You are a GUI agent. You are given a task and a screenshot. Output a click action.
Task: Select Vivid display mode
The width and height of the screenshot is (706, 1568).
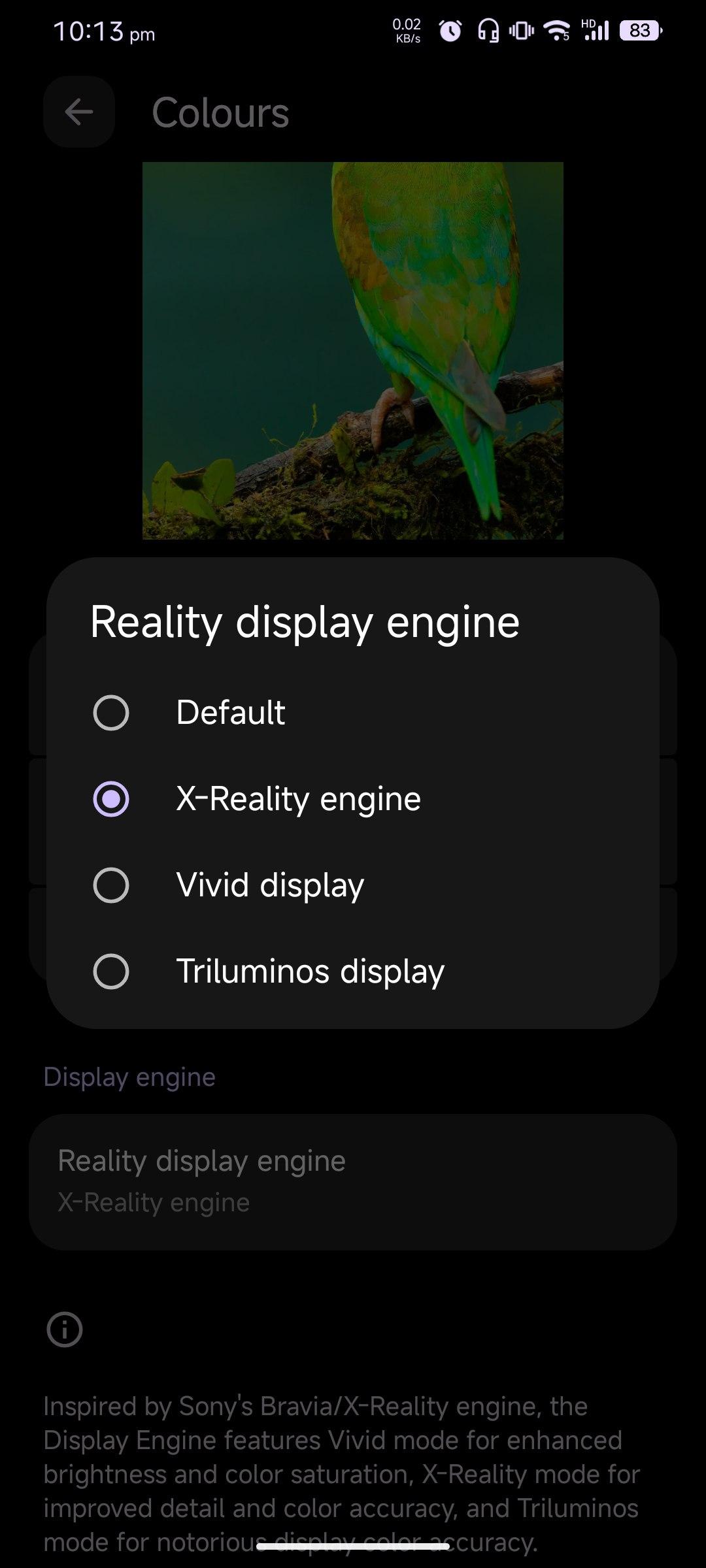point(111,885)
